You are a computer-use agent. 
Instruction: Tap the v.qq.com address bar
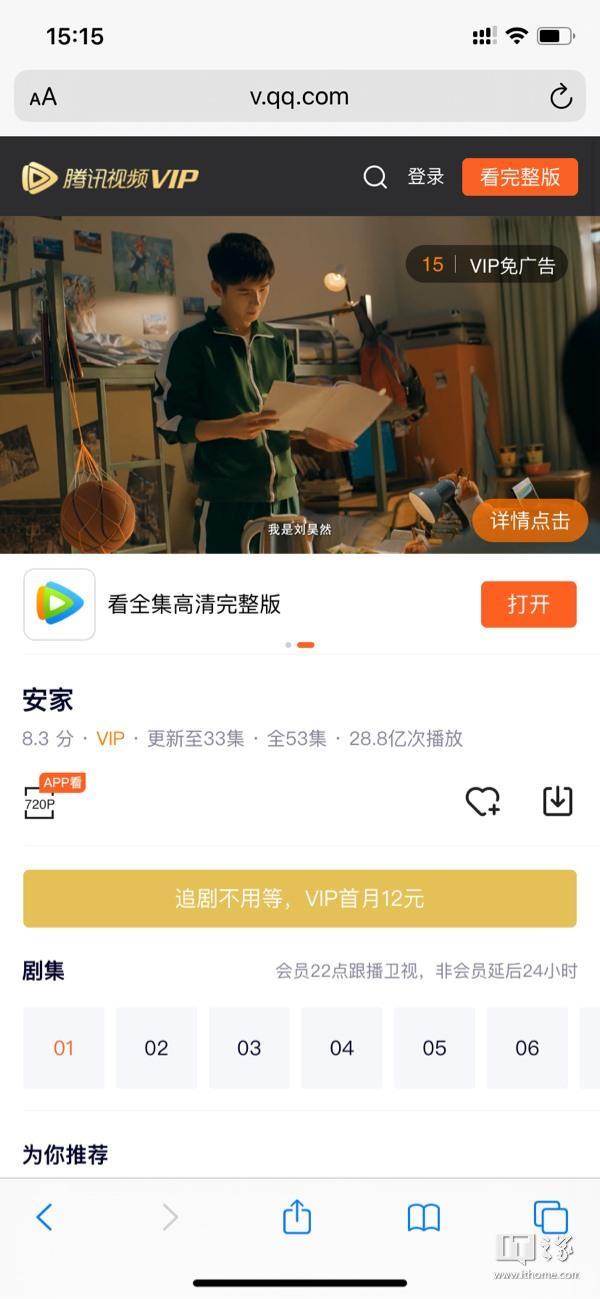tap(299, 97)
